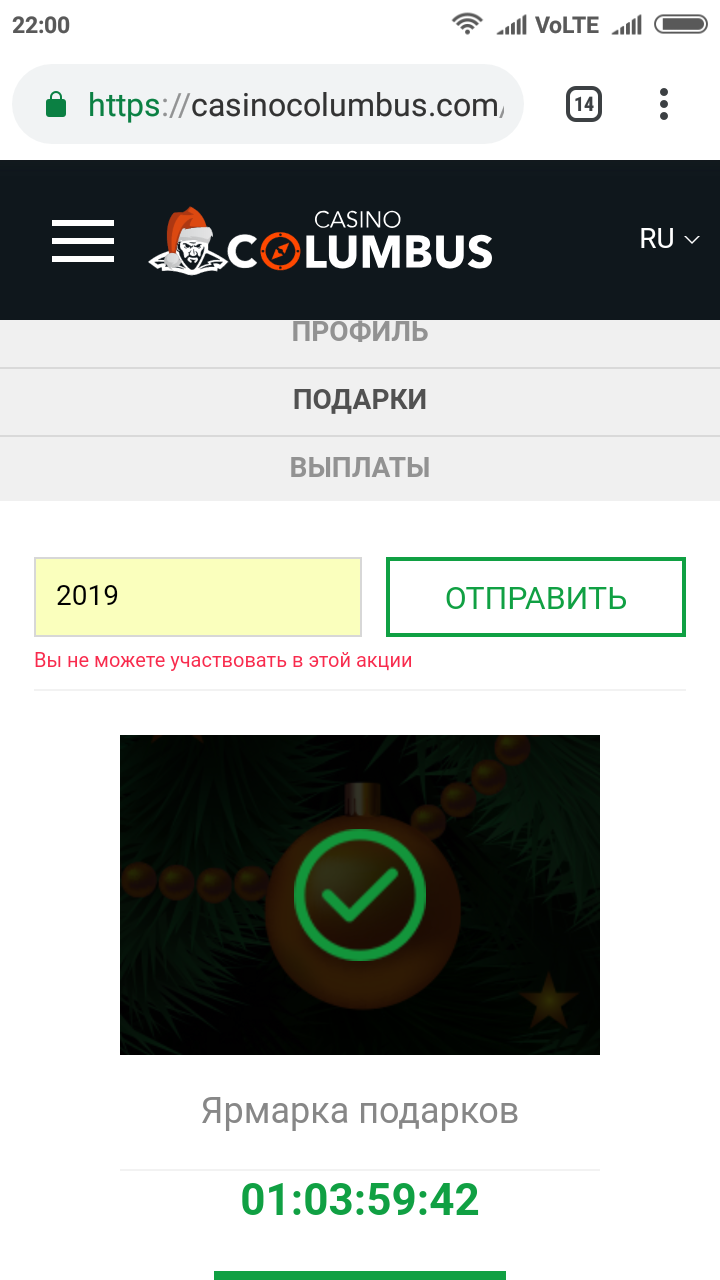The width and height of the screenshot is (720, 1280).
Task: Switch to the ПОДАРКИ tab
Action: pyautogui.click(x=360, y=400)
